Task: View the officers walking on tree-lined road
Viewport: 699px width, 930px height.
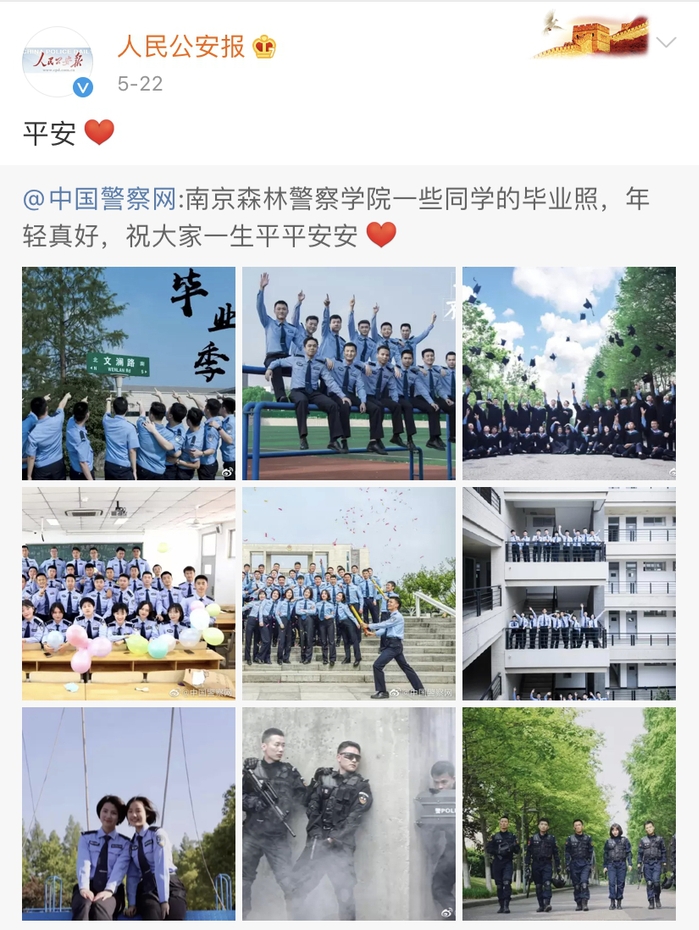Action: 568,813
